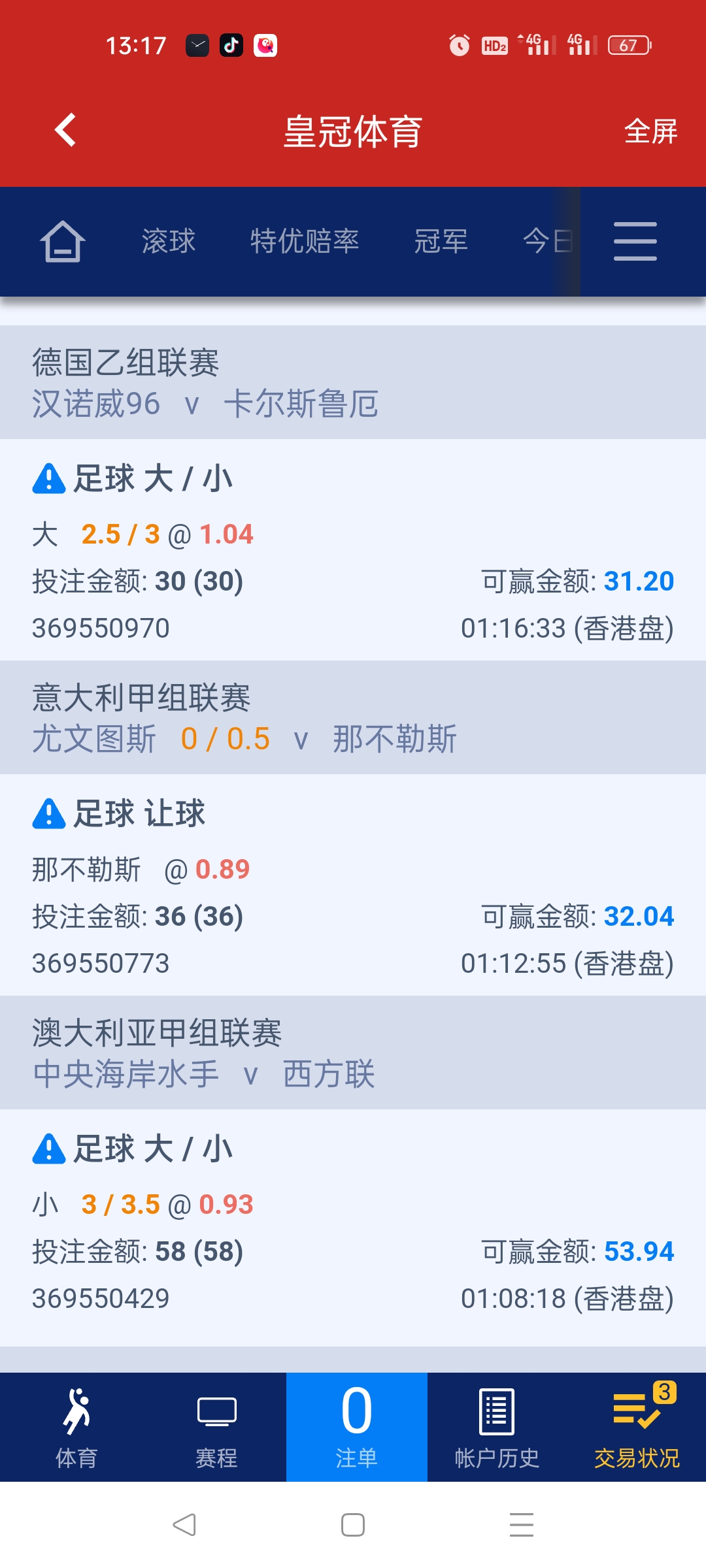Open the hamburger menu

click(x=635, y=242)
